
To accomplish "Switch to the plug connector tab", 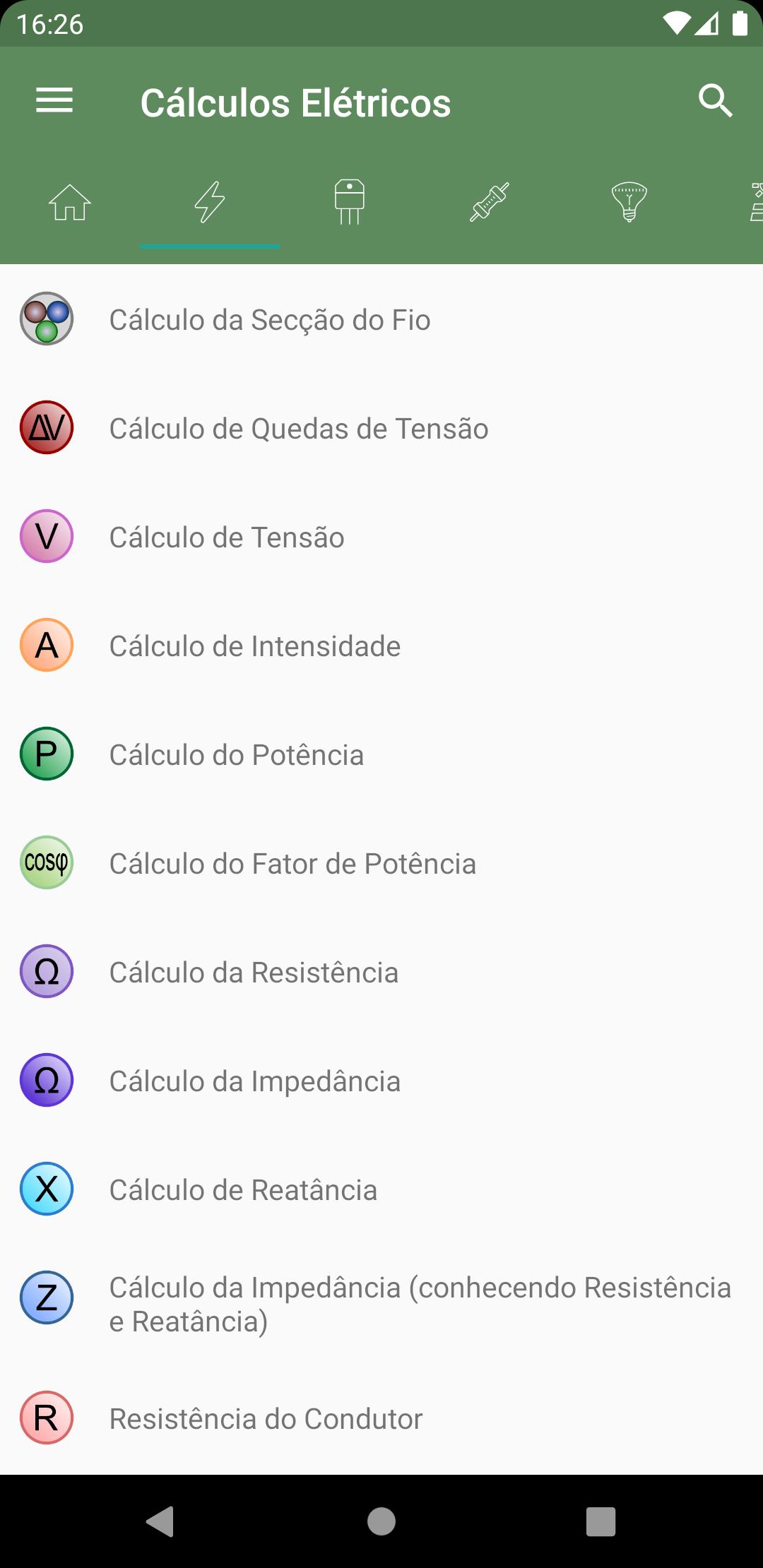I will tap(489, 202).
